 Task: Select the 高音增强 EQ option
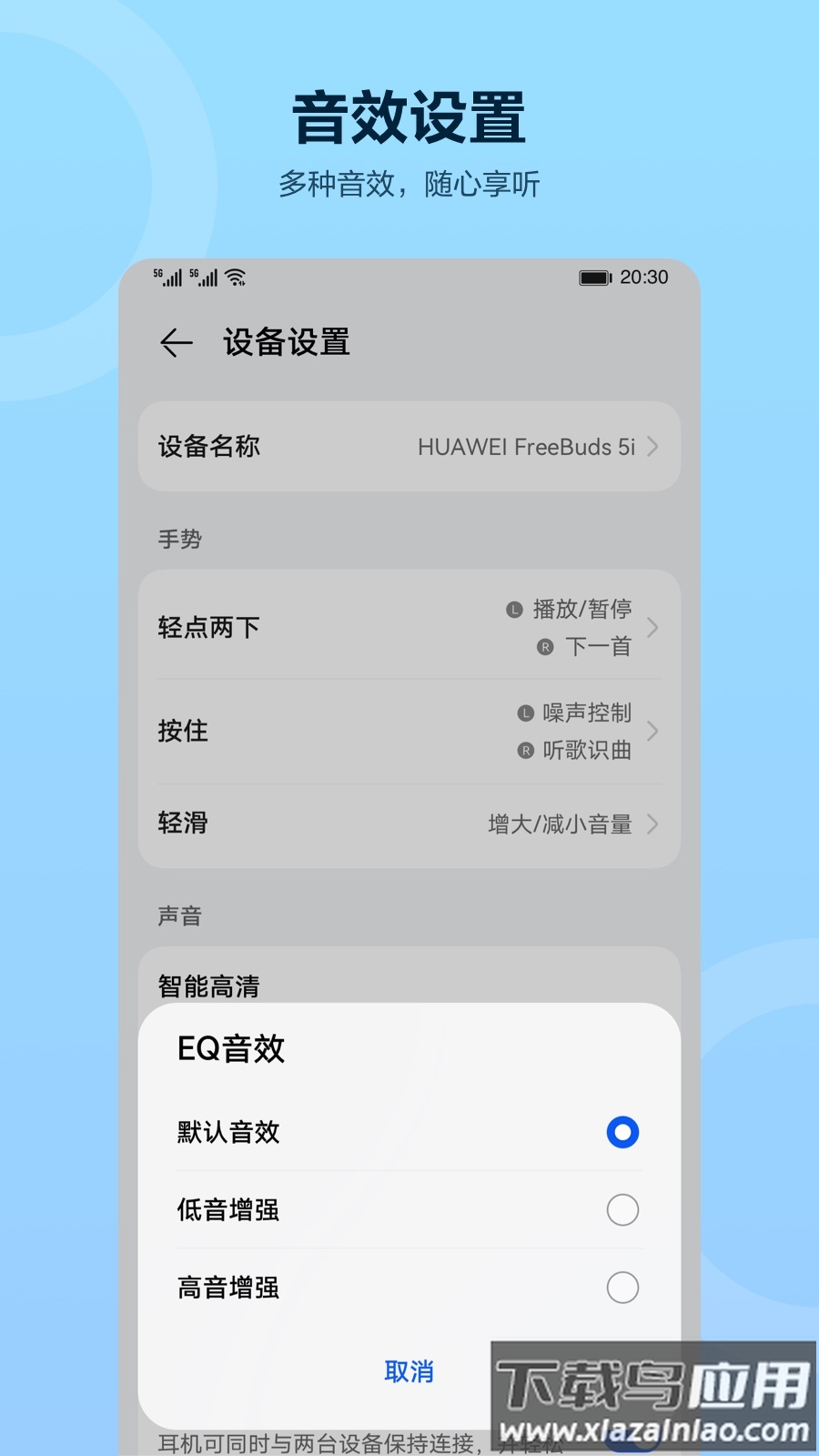point(622,1288)
